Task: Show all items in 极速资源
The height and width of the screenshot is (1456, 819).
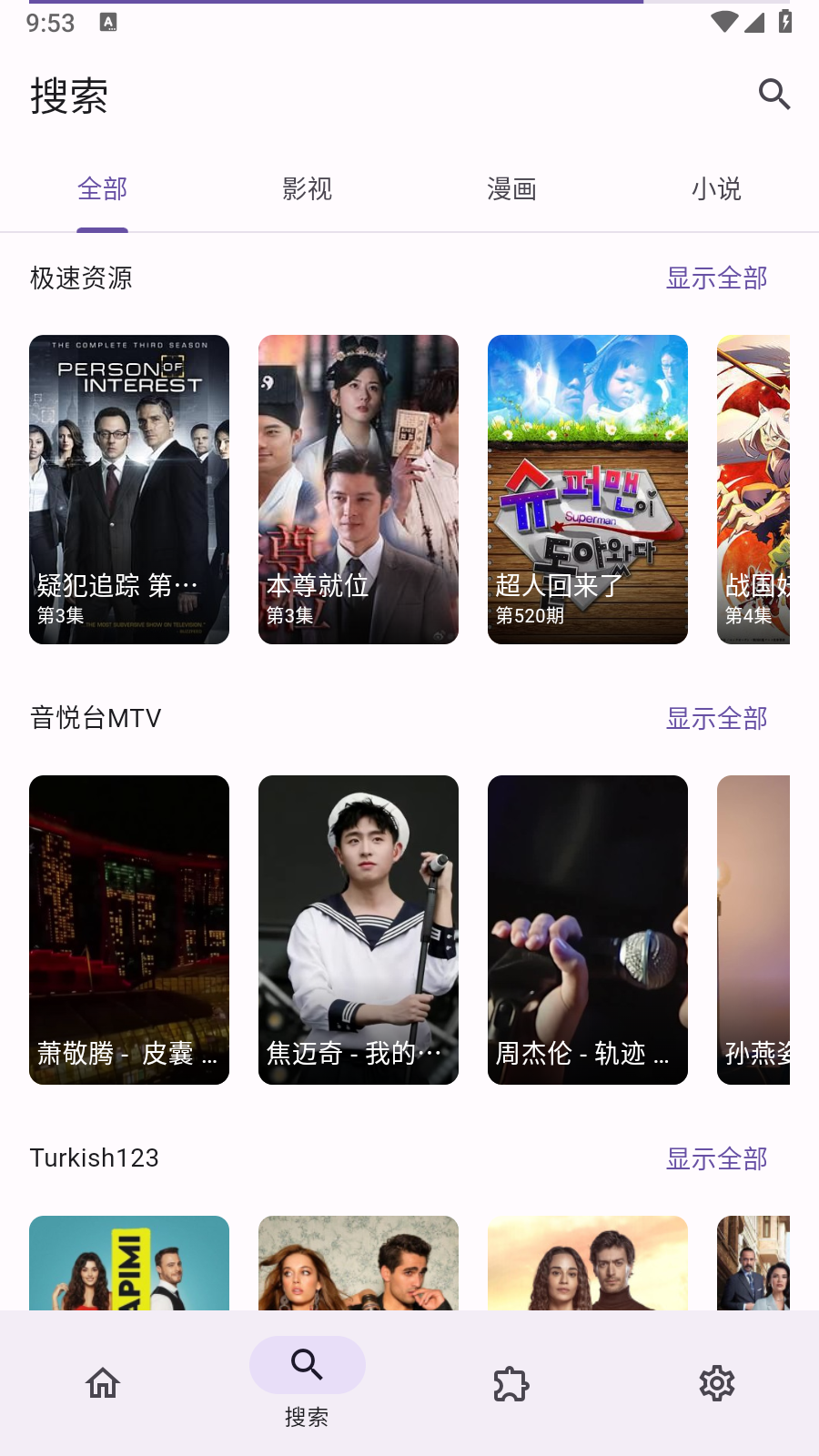Action: [716, 278]
